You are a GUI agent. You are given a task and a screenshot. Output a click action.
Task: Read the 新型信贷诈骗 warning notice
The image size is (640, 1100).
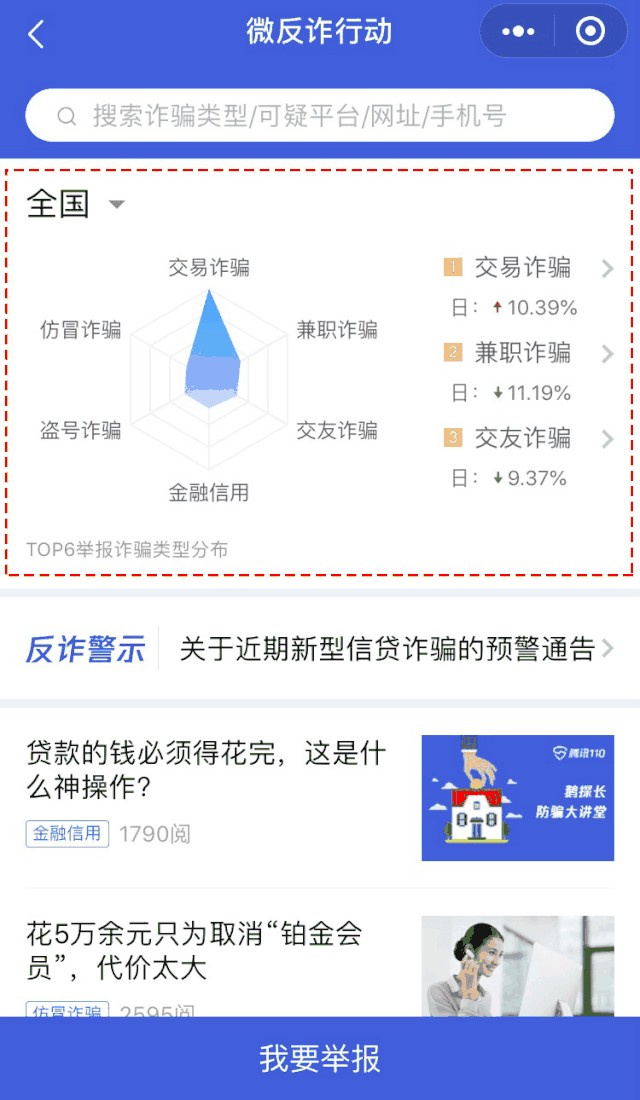click(x=388, y=649)
